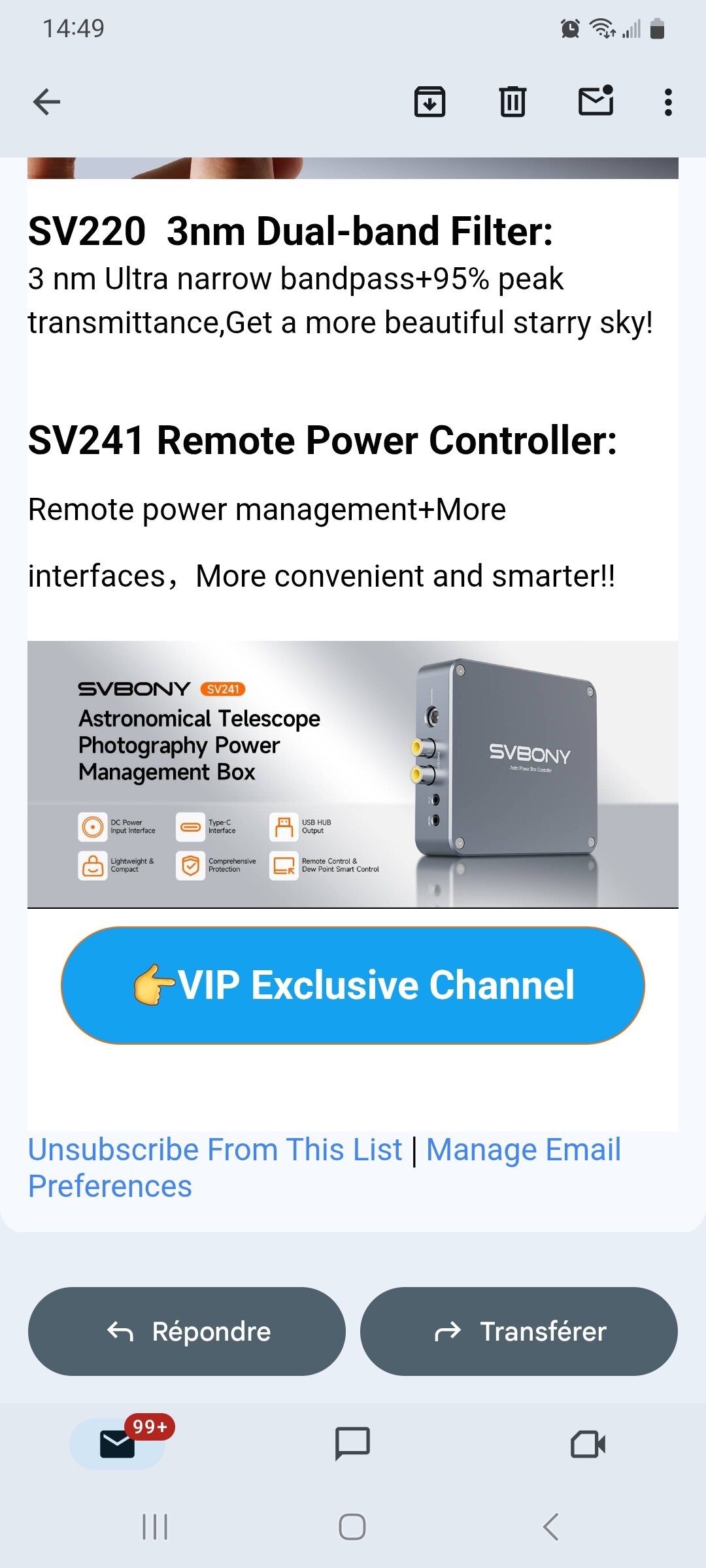The height and width of the screenshot is (1568, 706).
Task: Open the SV241 power management box banner
Action: 353,774
